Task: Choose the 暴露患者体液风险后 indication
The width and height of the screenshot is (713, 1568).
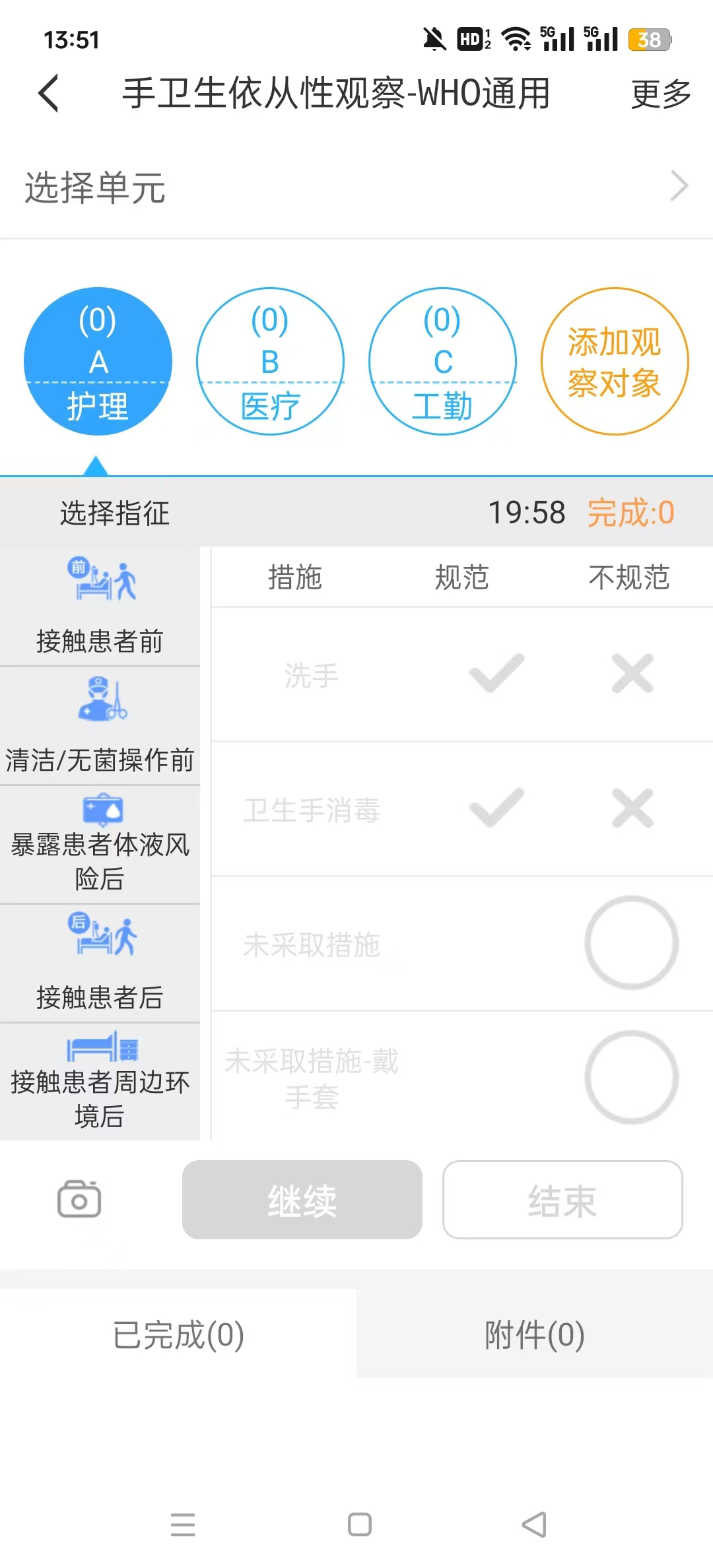Action: 100,845
